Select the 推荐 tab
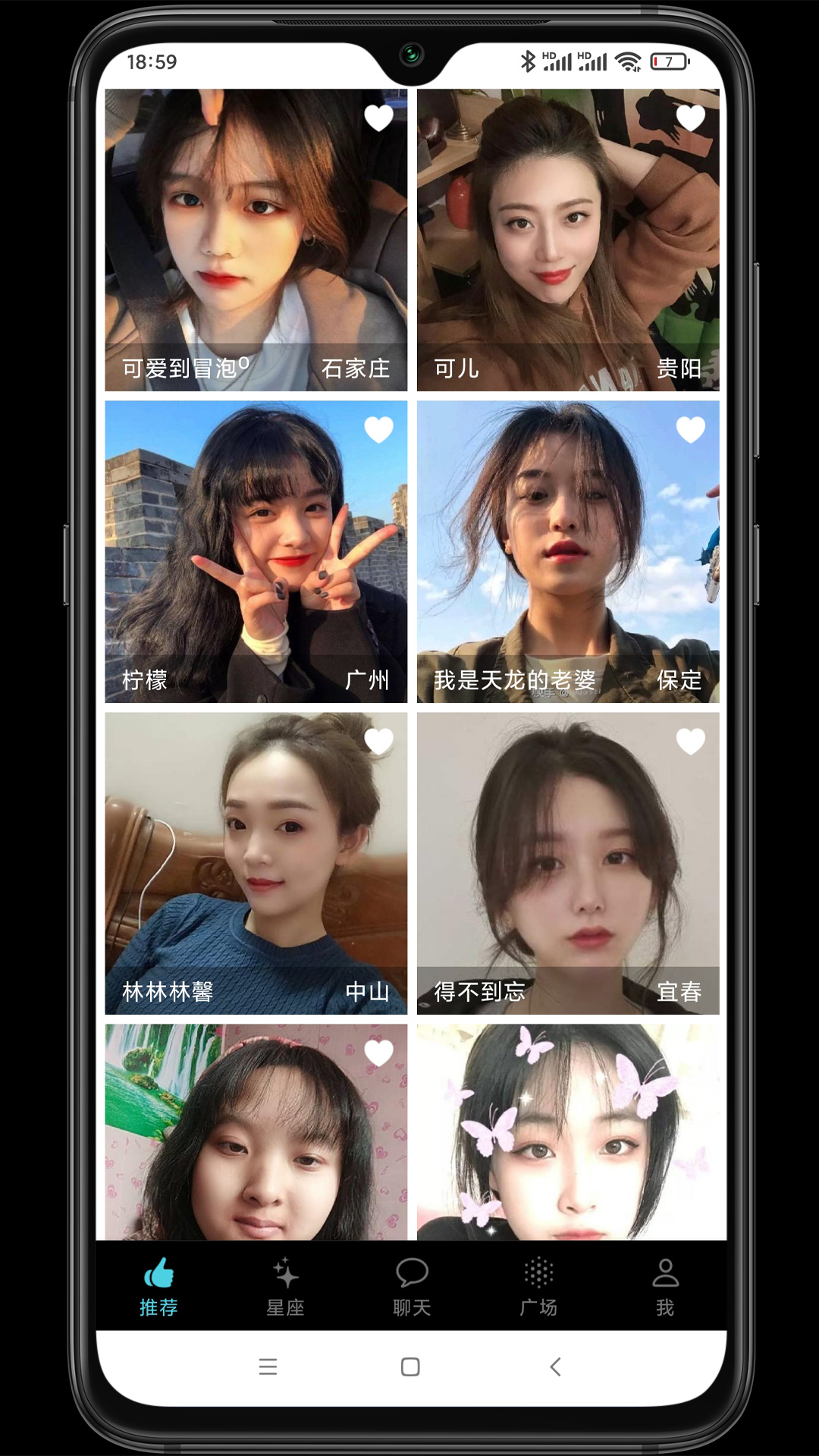Screen dimensions: 819x1456 [x=158, y=1286]
